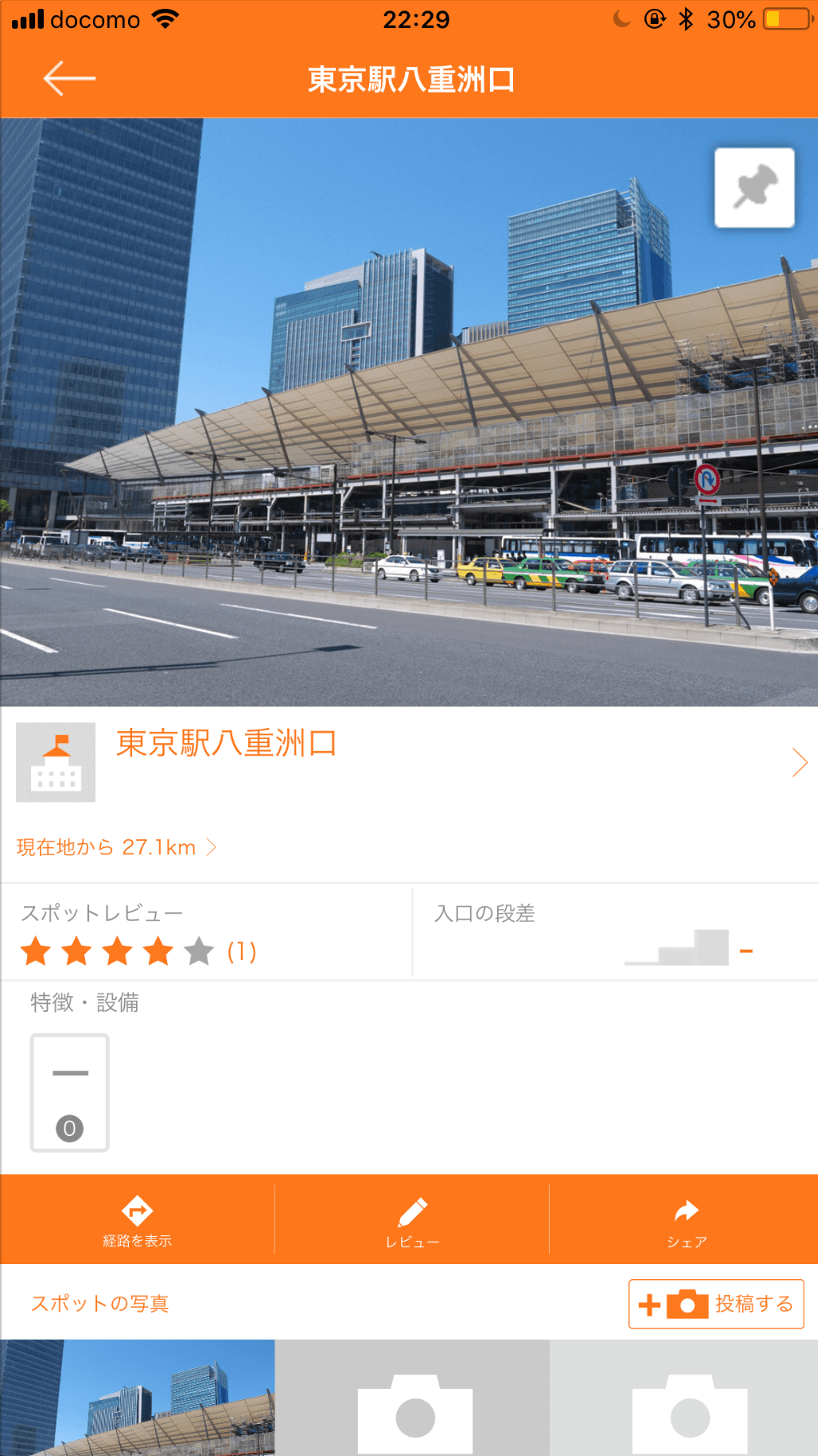Open spot reviews star rating

(x=138, y=950)
